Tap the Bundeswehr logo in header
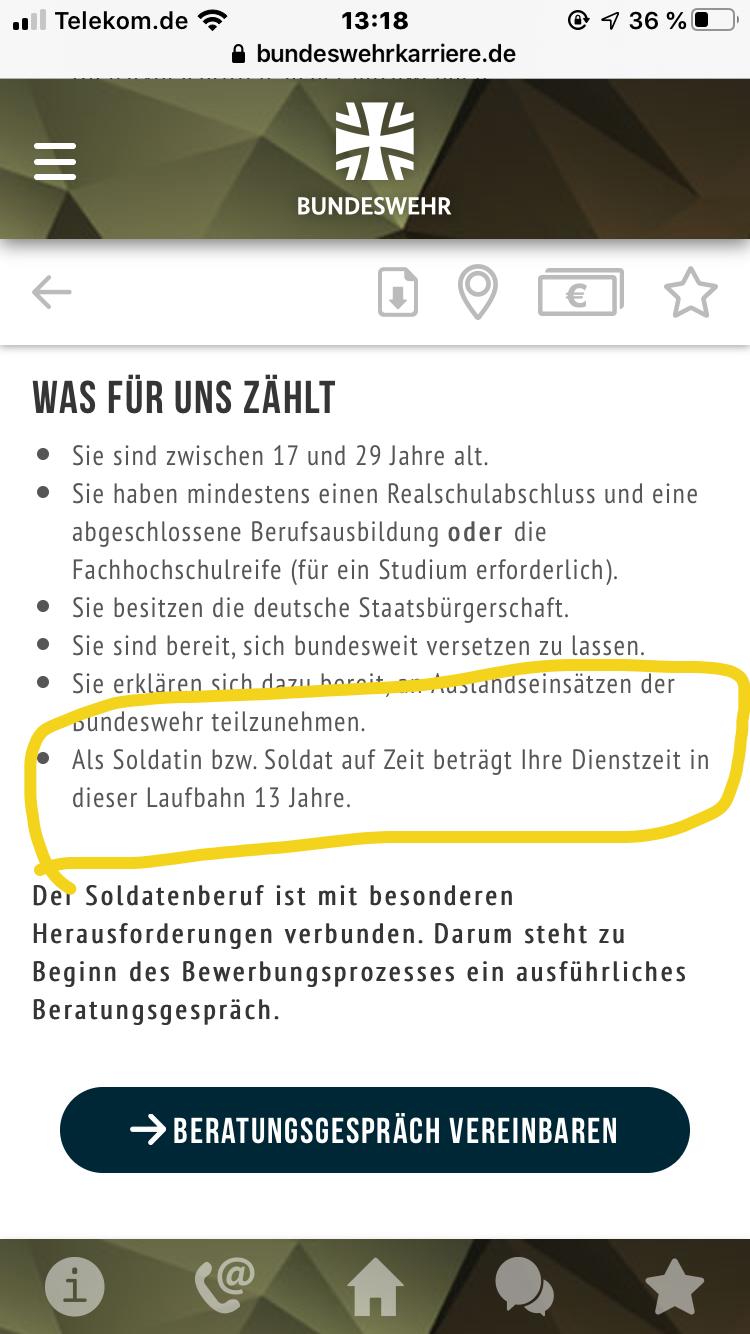This screenshot has width=750, height=1334. click(x=375, y=160)
